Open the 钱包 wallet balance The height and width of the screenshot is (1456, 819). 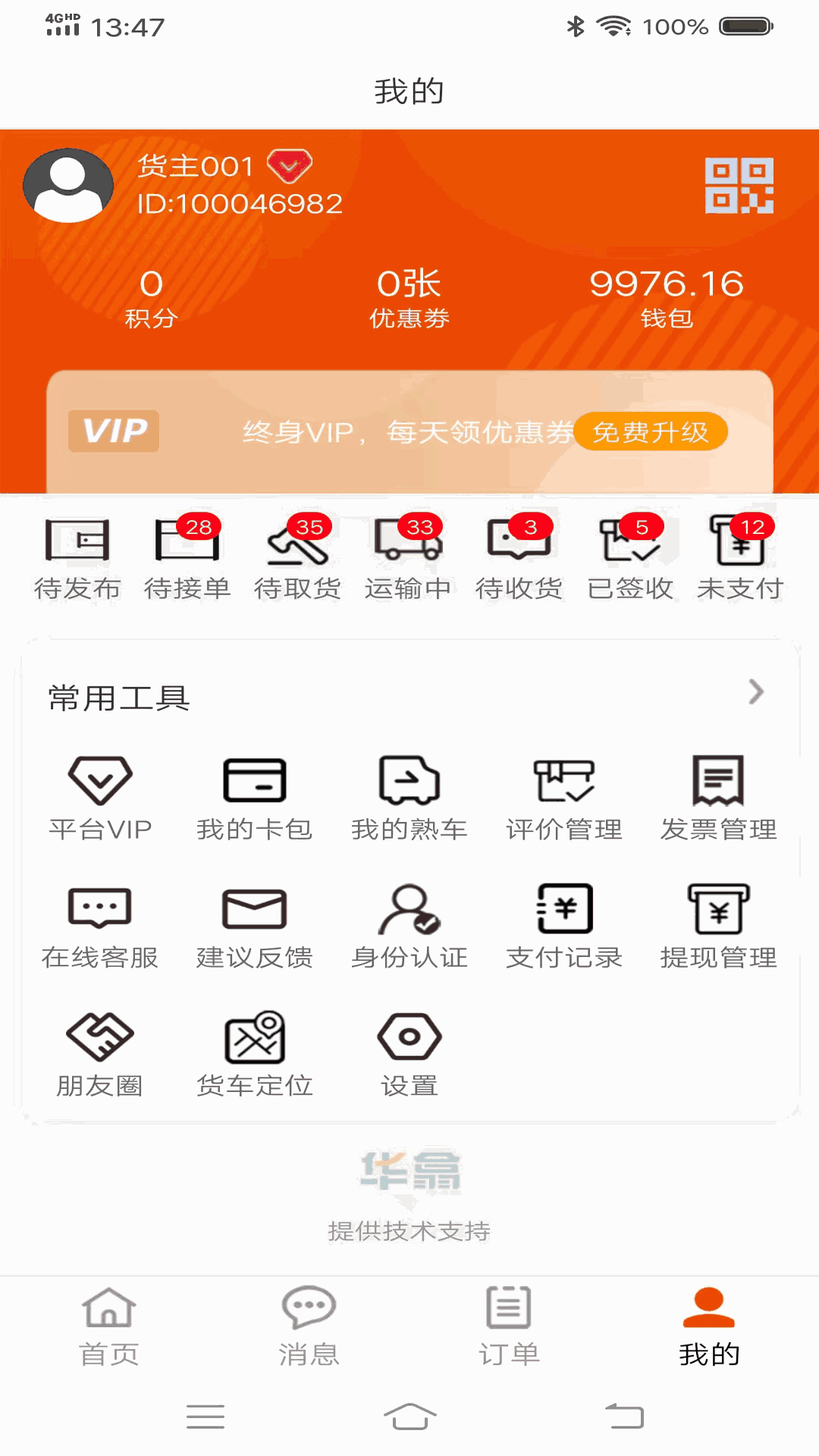coord(666,297)
